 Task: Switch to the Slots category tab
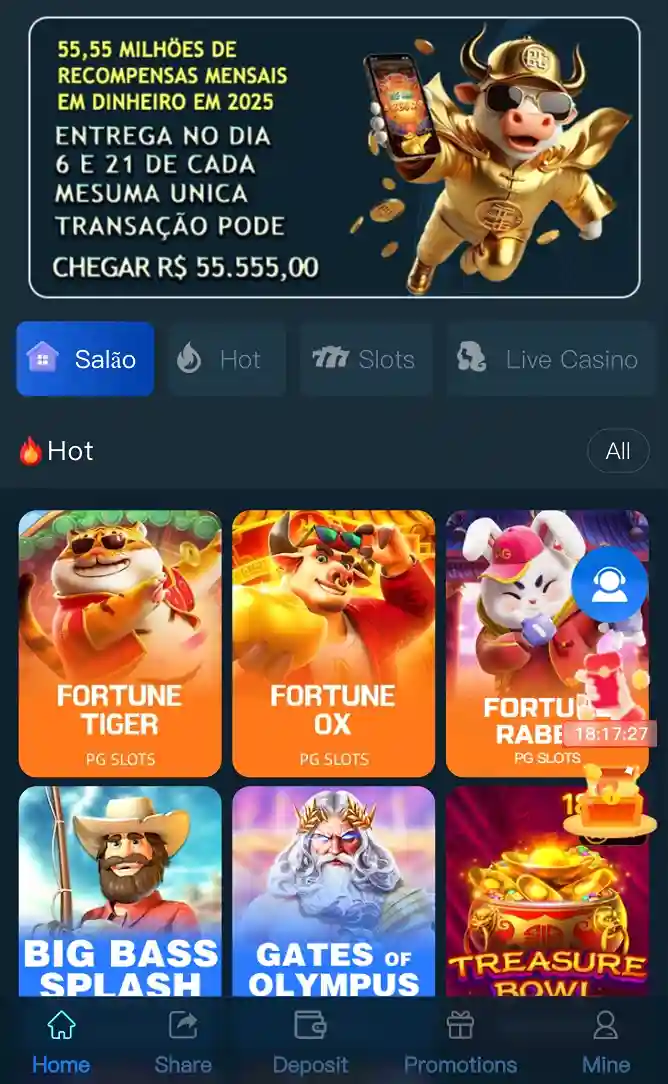[365, 359]
